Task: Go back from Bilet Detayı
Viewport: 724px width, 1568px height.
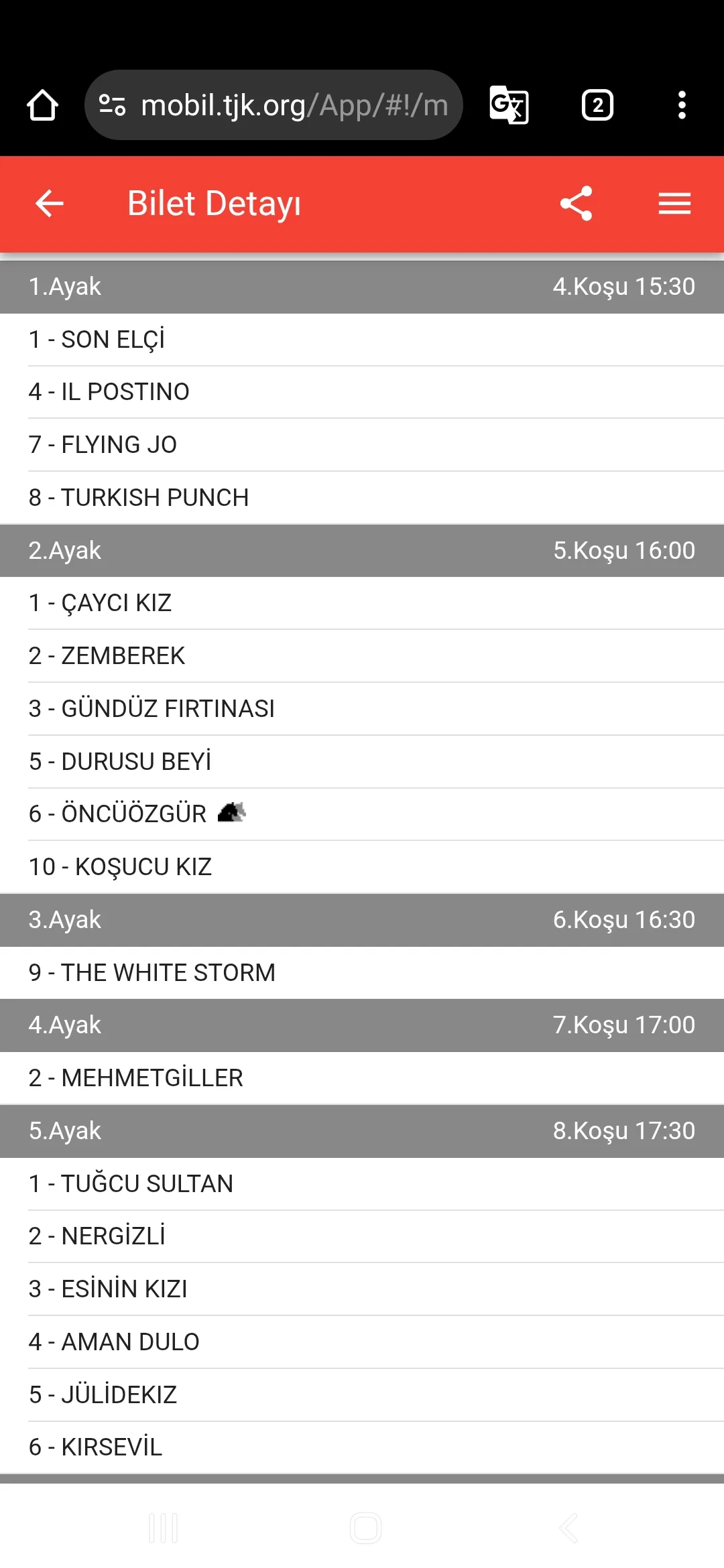Action: click(x=49, y=204)
